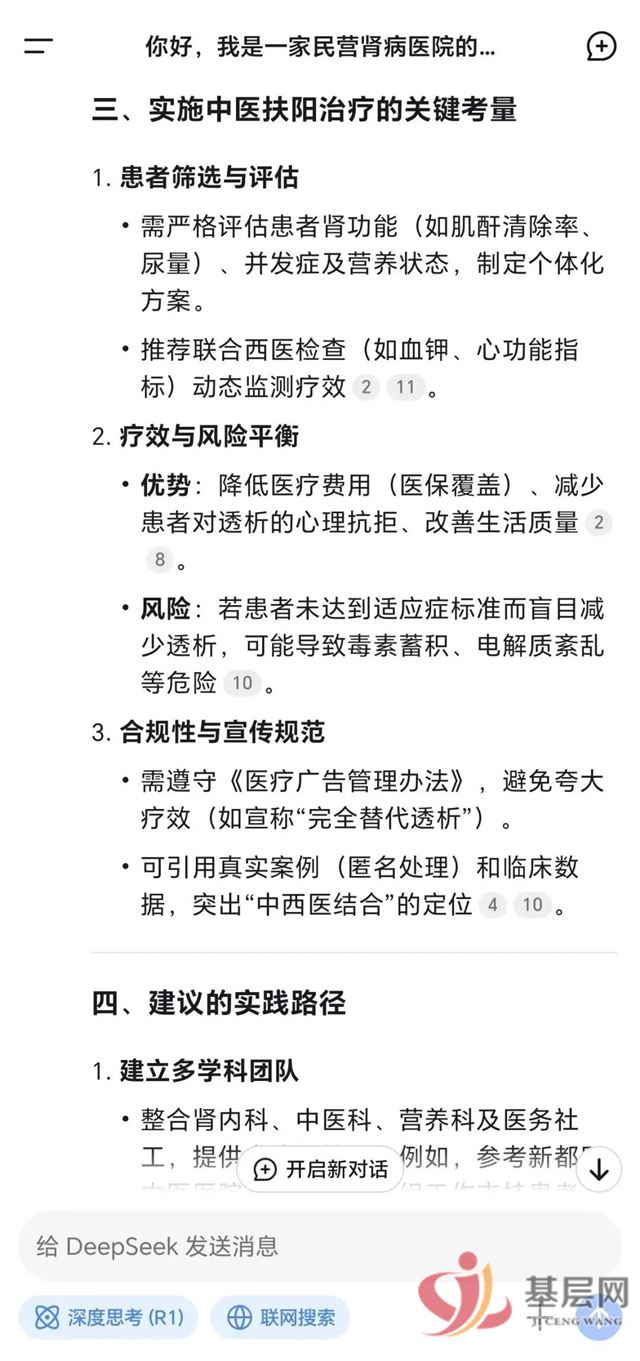Open the sidebar menu
Image resolution: width=640 pixels, height=1361 pixels.
point(38,46)
